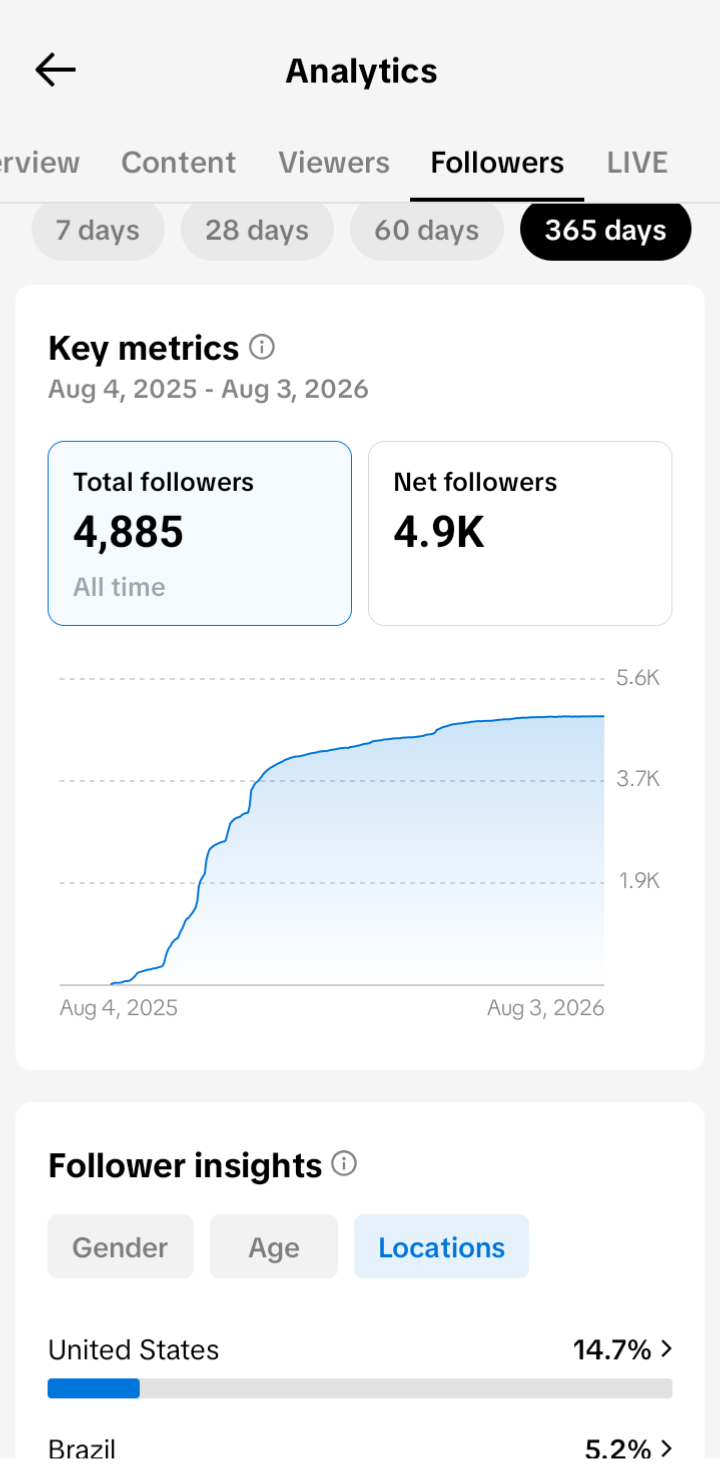Screen dimensions: 720x1476
Task: Show follower Age breakdown
Action: pyautogui.click(x=274, y=1247)
